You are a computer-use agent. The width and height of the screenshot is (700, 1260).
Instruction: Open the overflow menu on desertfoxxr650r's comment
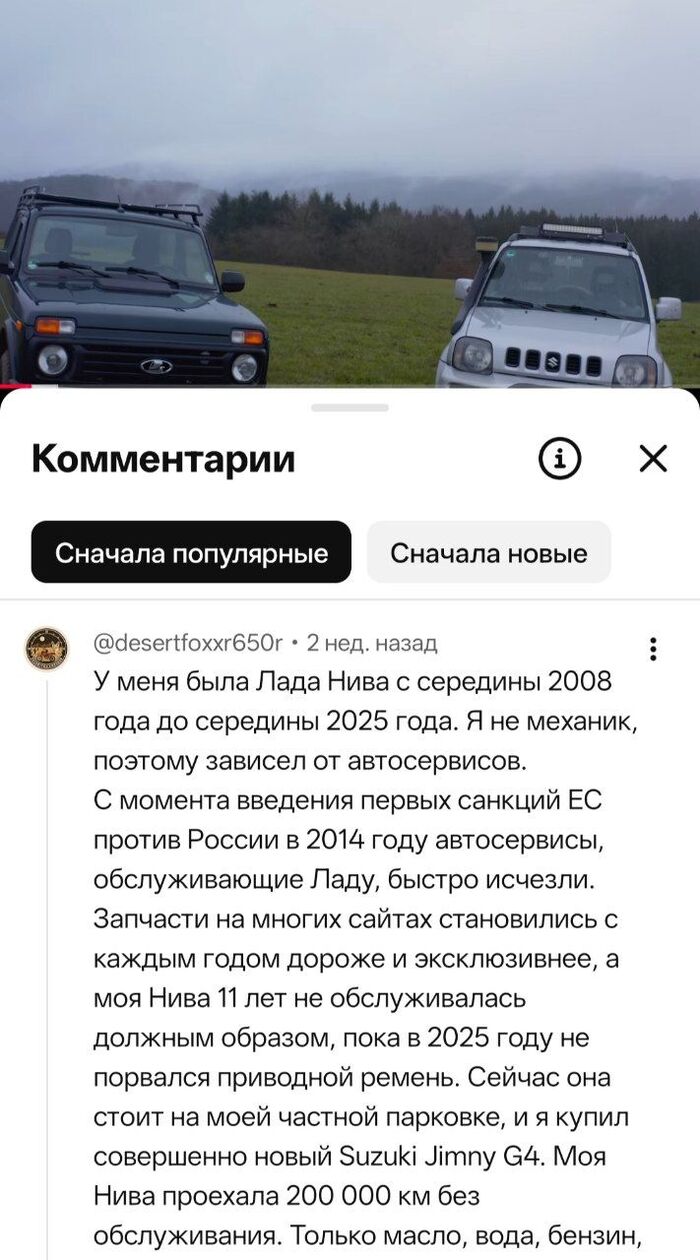(x=653, y=649)
